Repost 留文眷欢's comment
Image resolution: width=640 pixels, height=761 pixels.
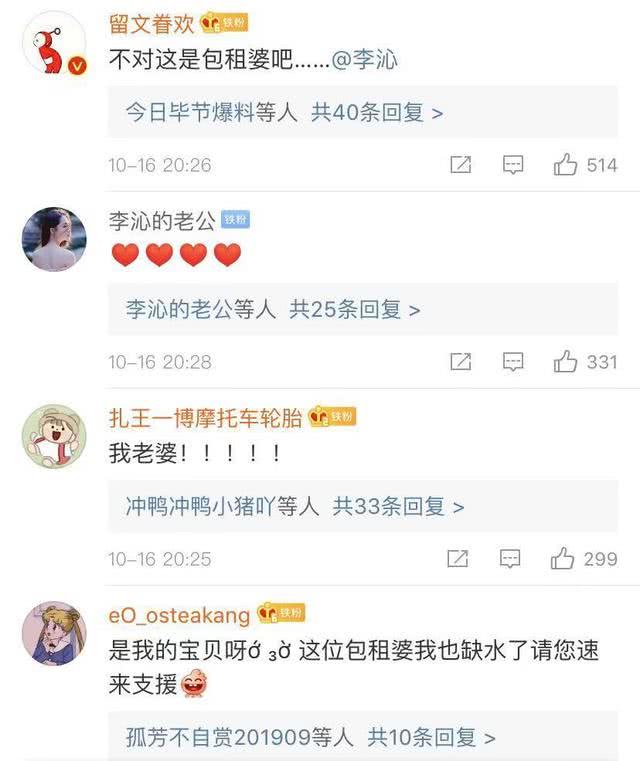[x=461, y=165]
